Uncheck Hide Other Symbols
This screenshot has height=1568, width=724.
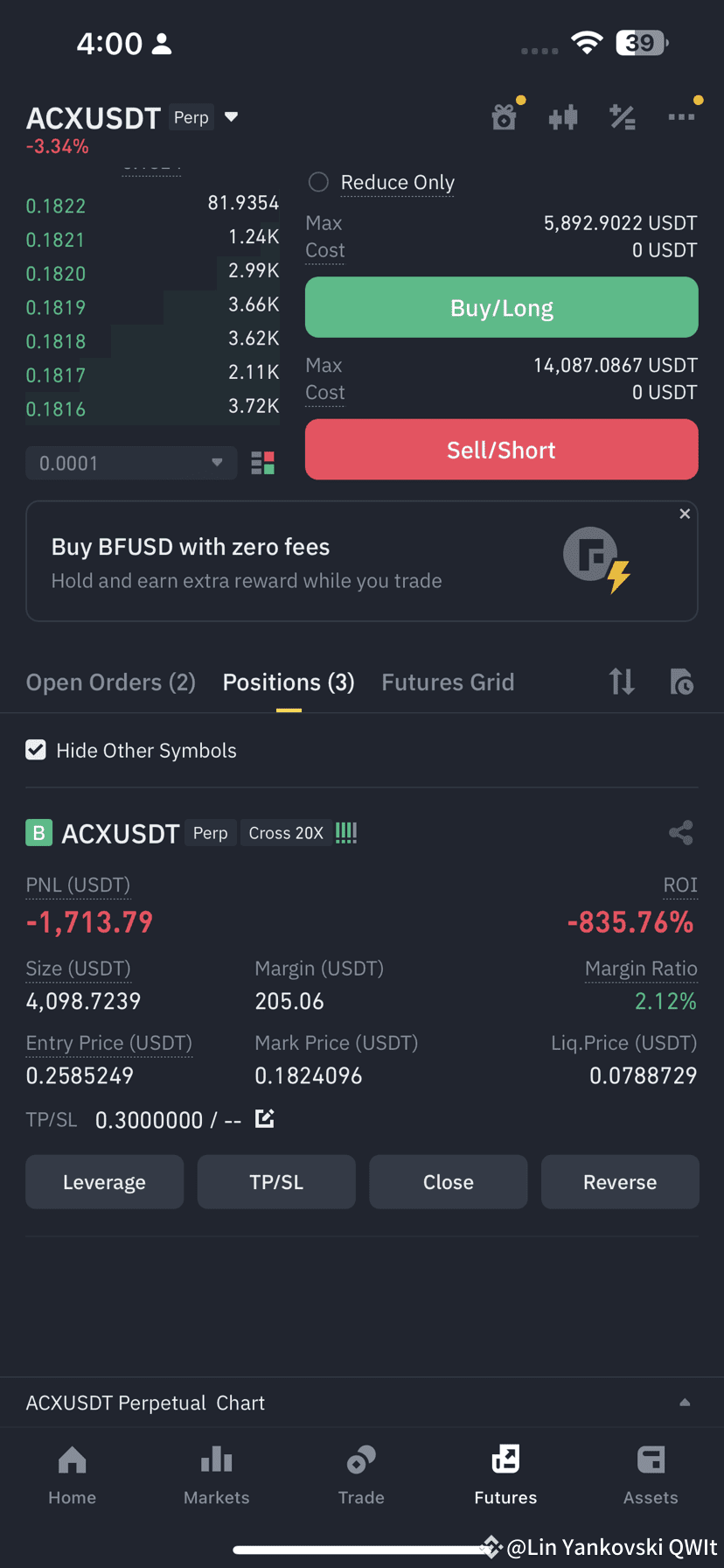pos(36,750)
